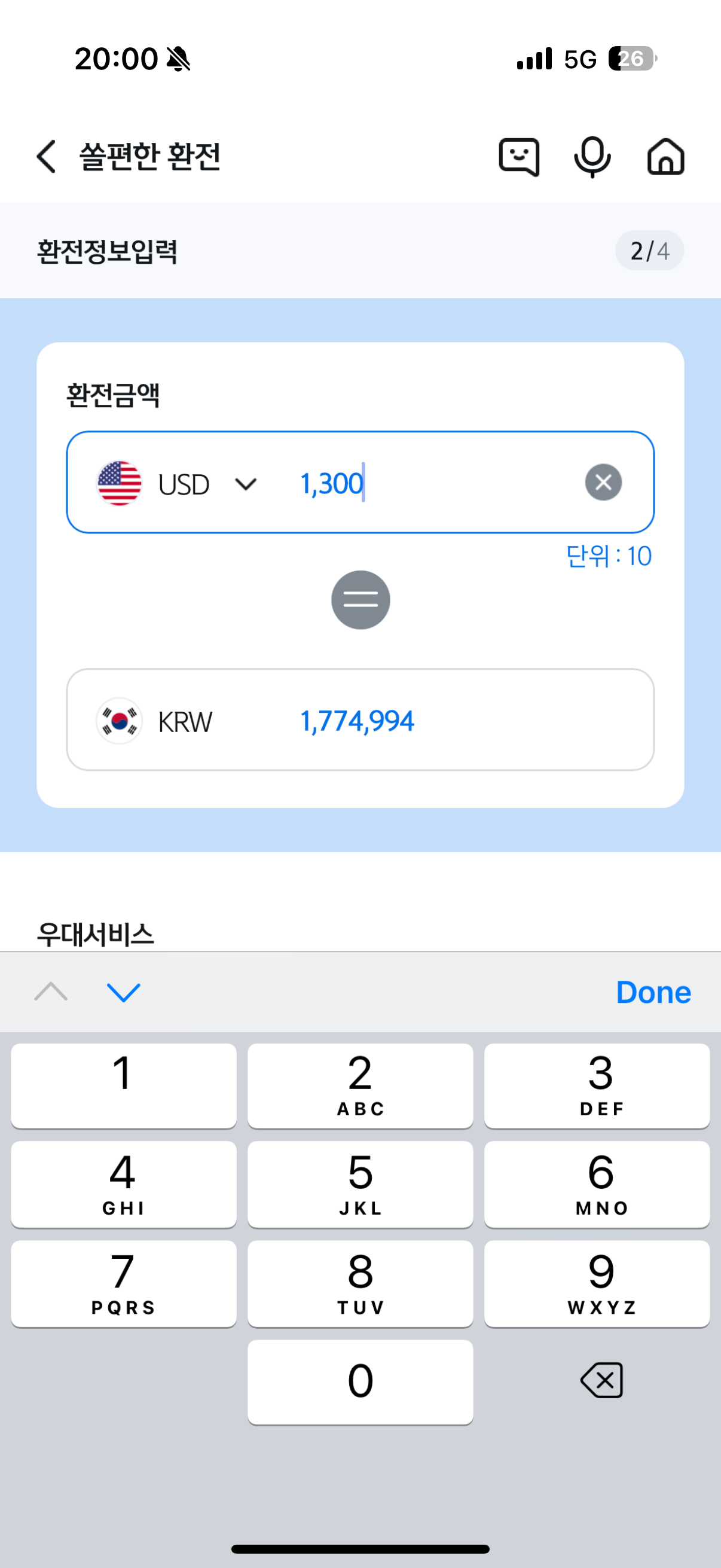Jump to next field with down arrow

pos(124,992)
